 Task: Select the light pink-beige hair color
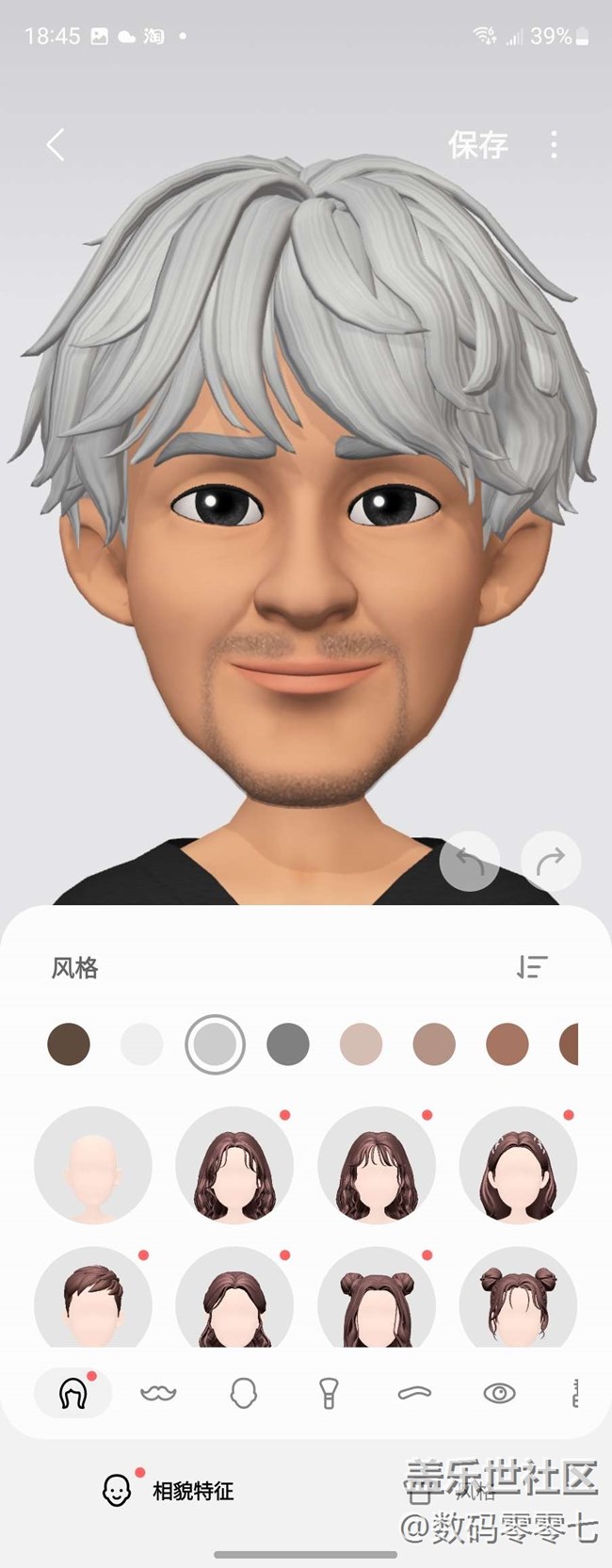(361, 1044)
